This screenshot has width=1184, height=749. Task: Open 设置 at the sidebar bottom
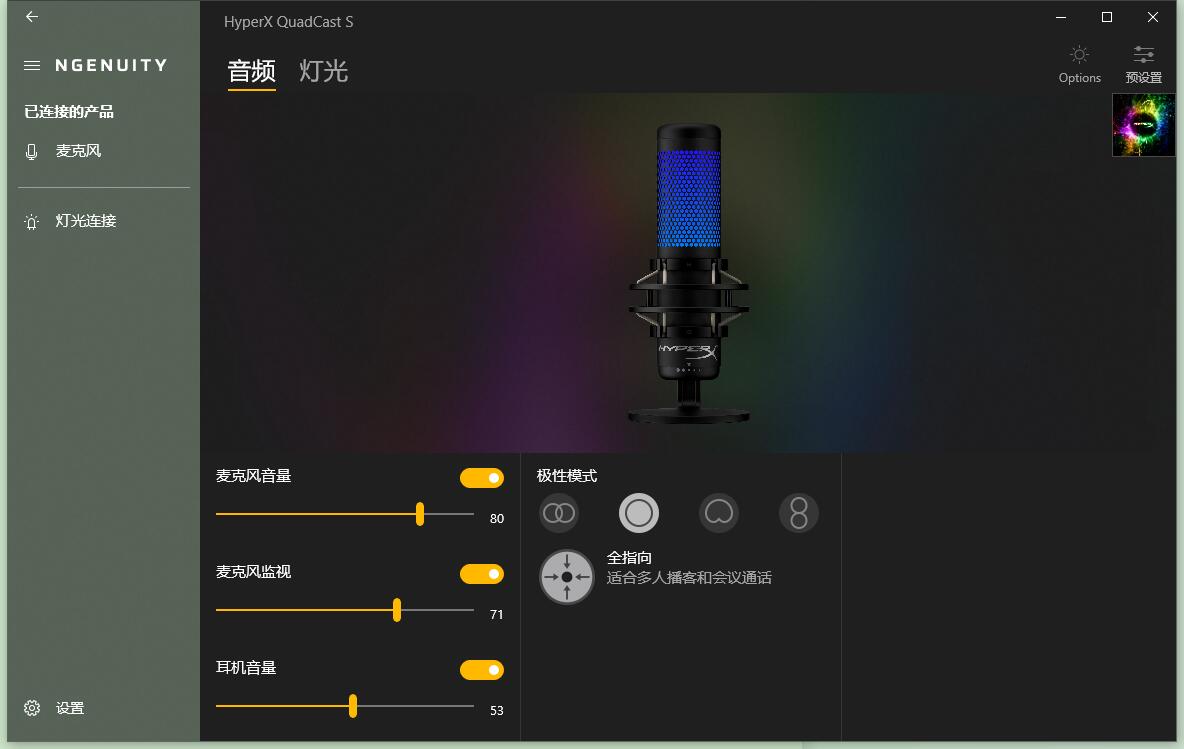pos(69,708)
